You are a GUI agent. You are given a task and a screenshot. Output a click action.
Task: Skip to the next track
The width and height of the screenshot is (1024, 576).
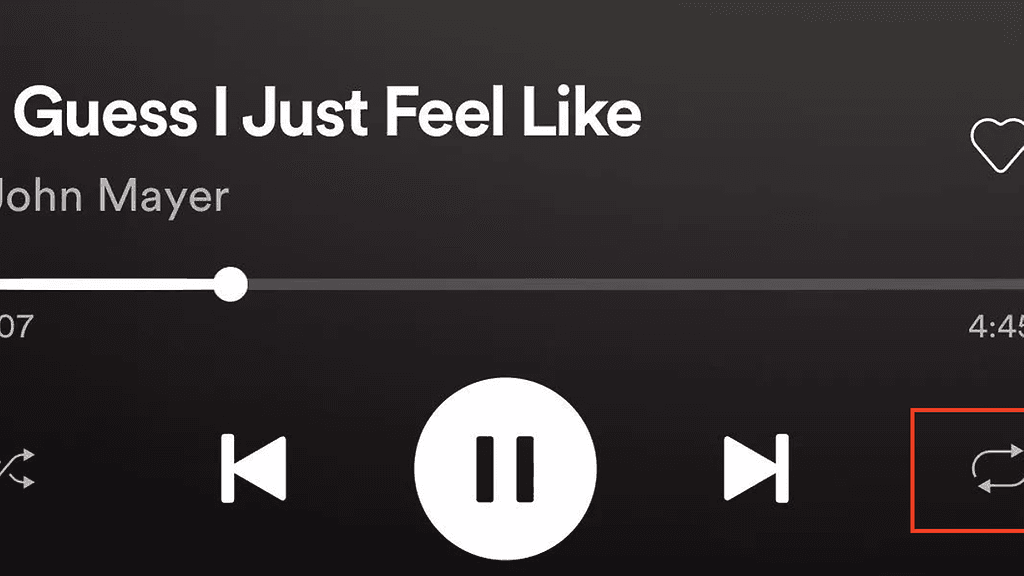(x=755, y=467)
